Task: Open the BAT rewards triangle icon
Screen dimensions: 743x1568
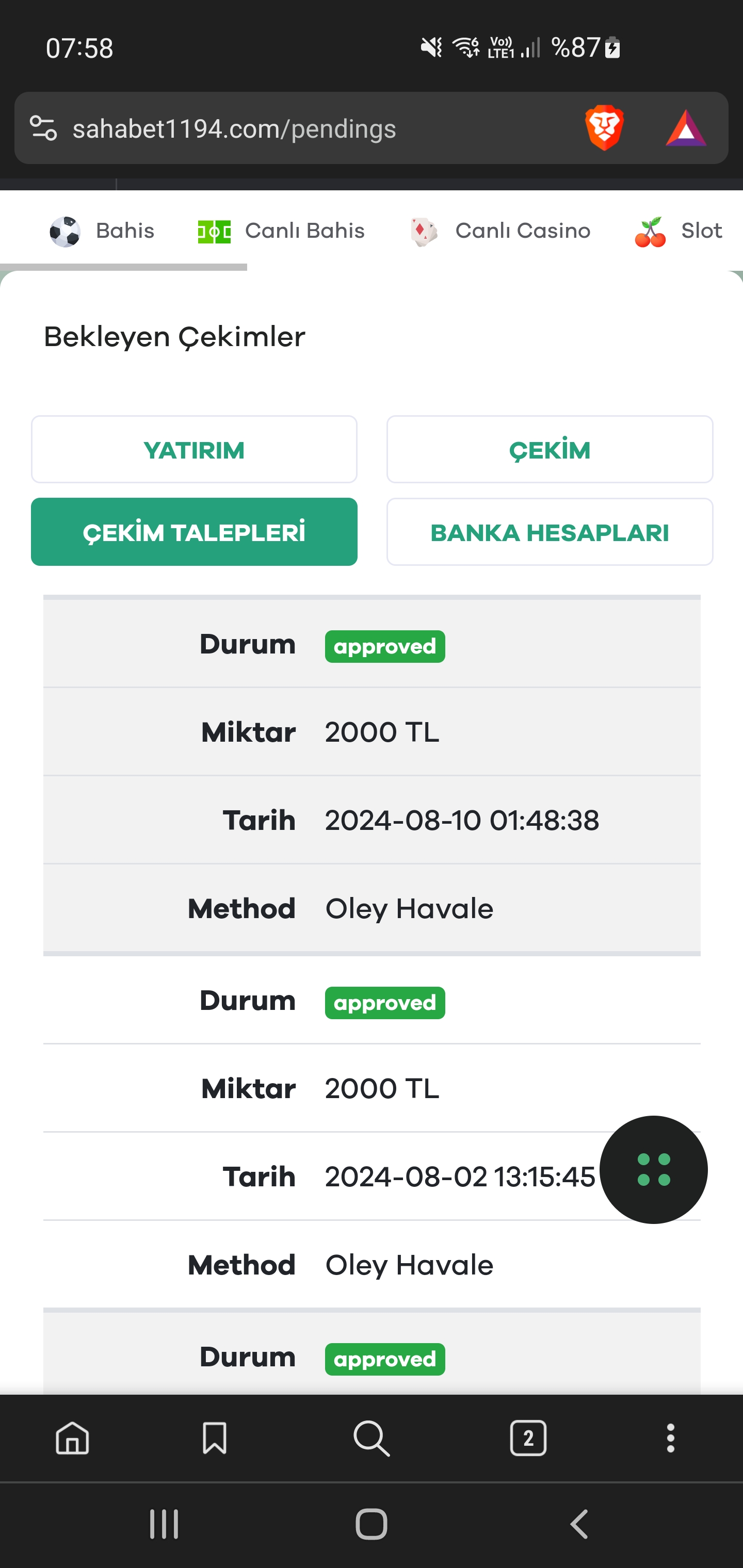Action: click(x=685, y=128)
